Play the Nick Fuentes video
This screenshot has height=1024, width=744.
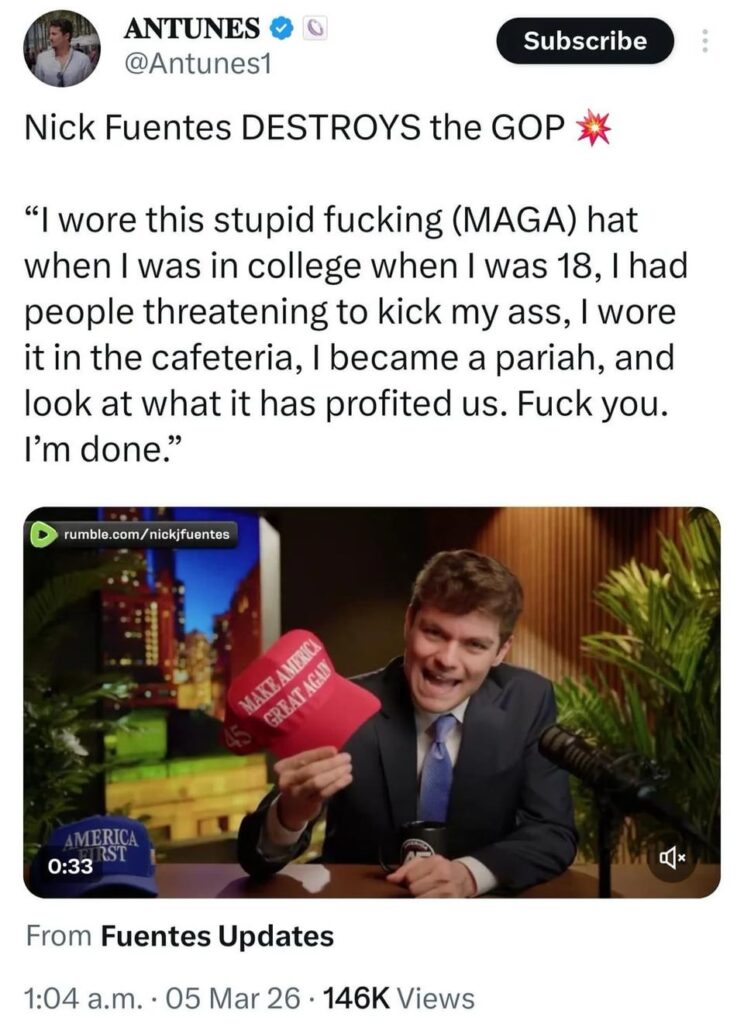tap(372, 700)
